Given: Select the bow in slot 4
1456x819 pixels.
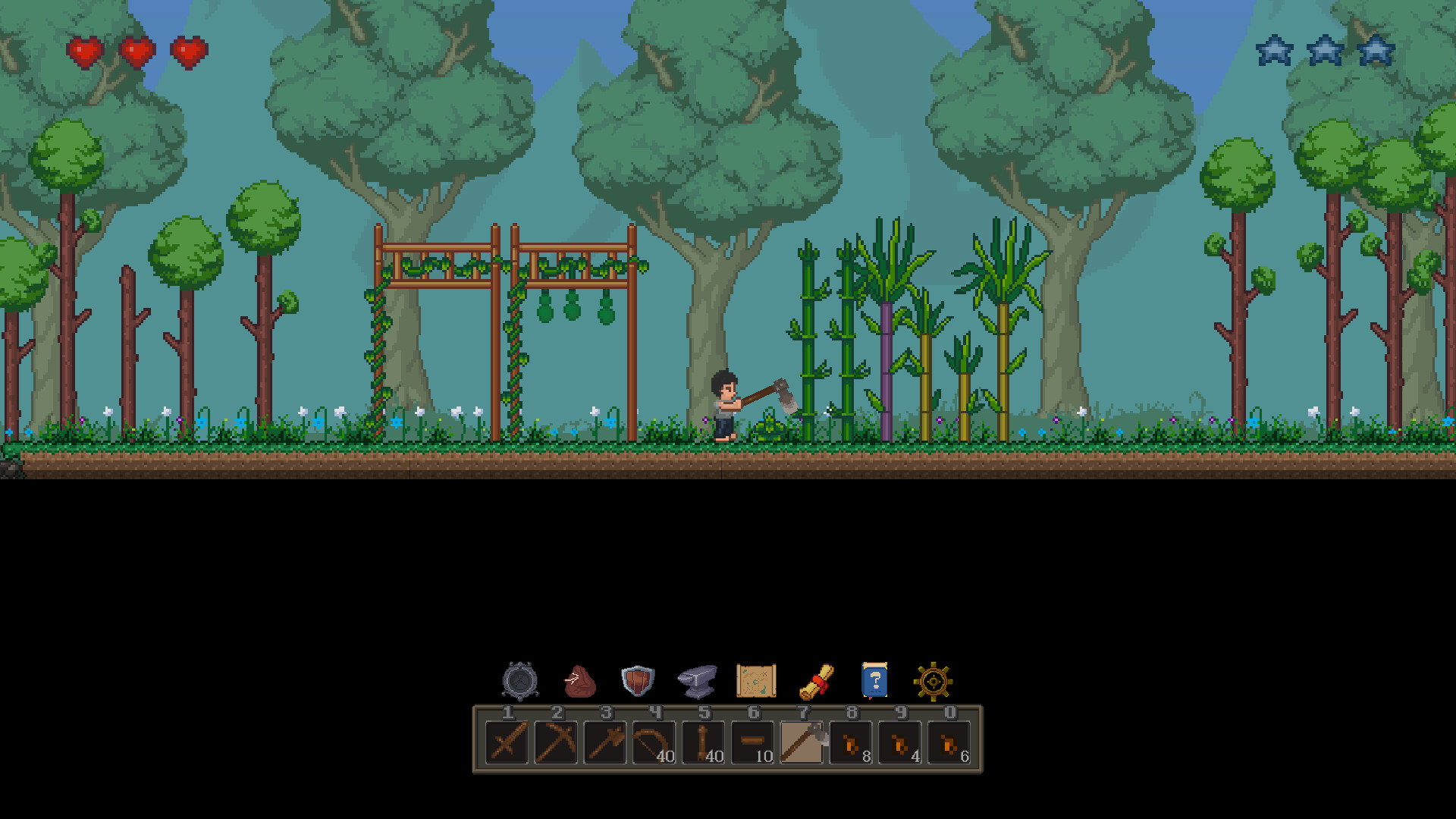Looking at the screenshot, I should pyautogui.click(x=654, y=742).
